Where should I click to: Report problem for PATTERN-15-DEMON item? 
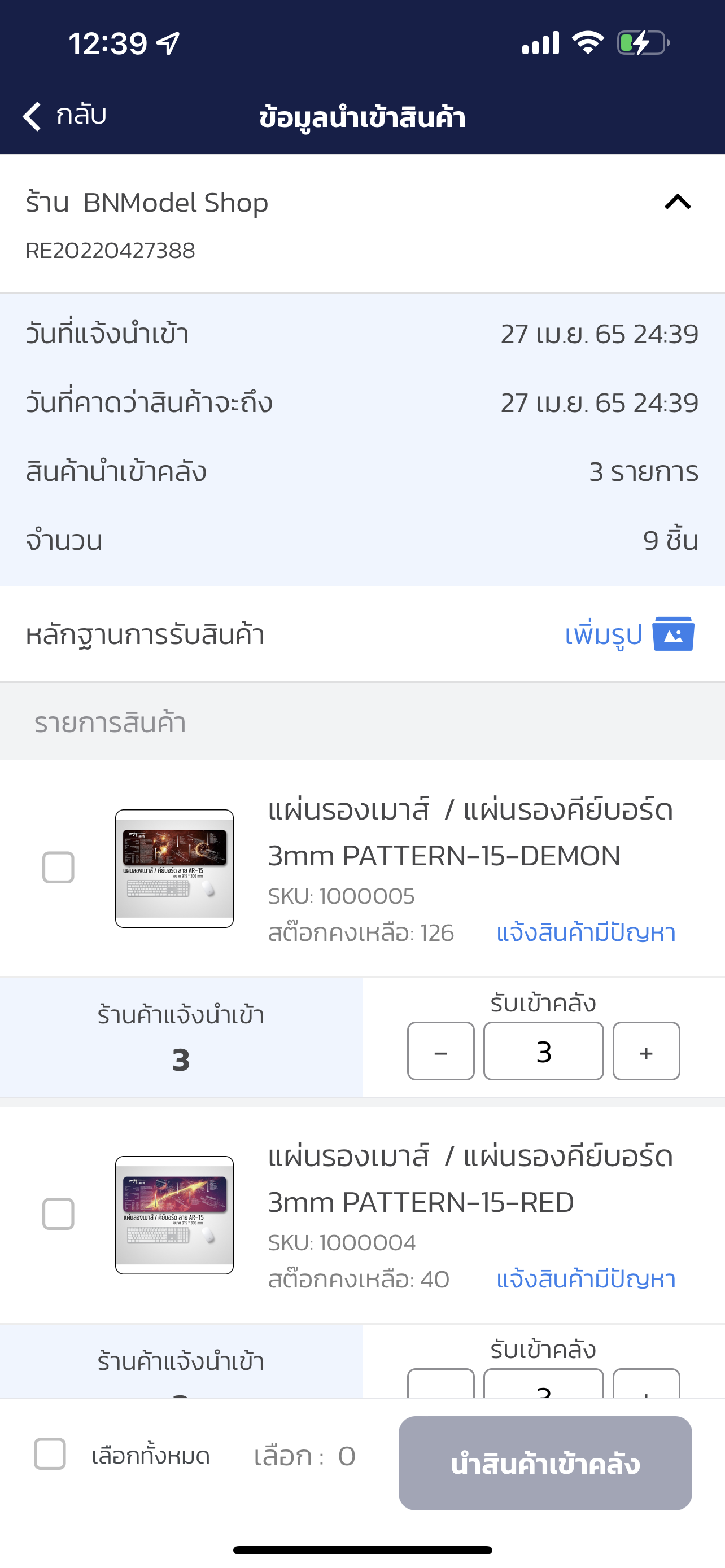586,932
